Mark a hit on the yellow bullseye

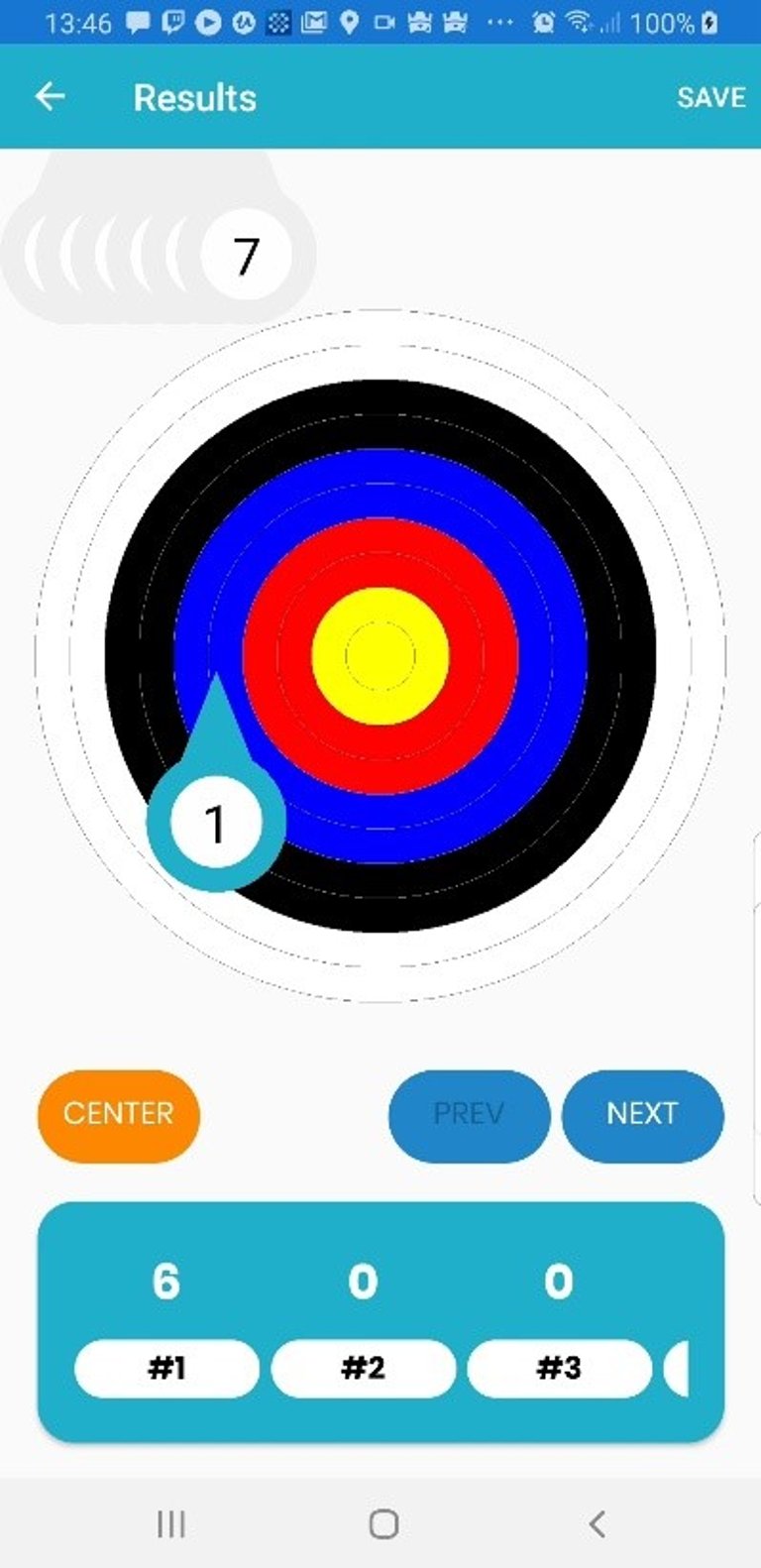point(380,656)
